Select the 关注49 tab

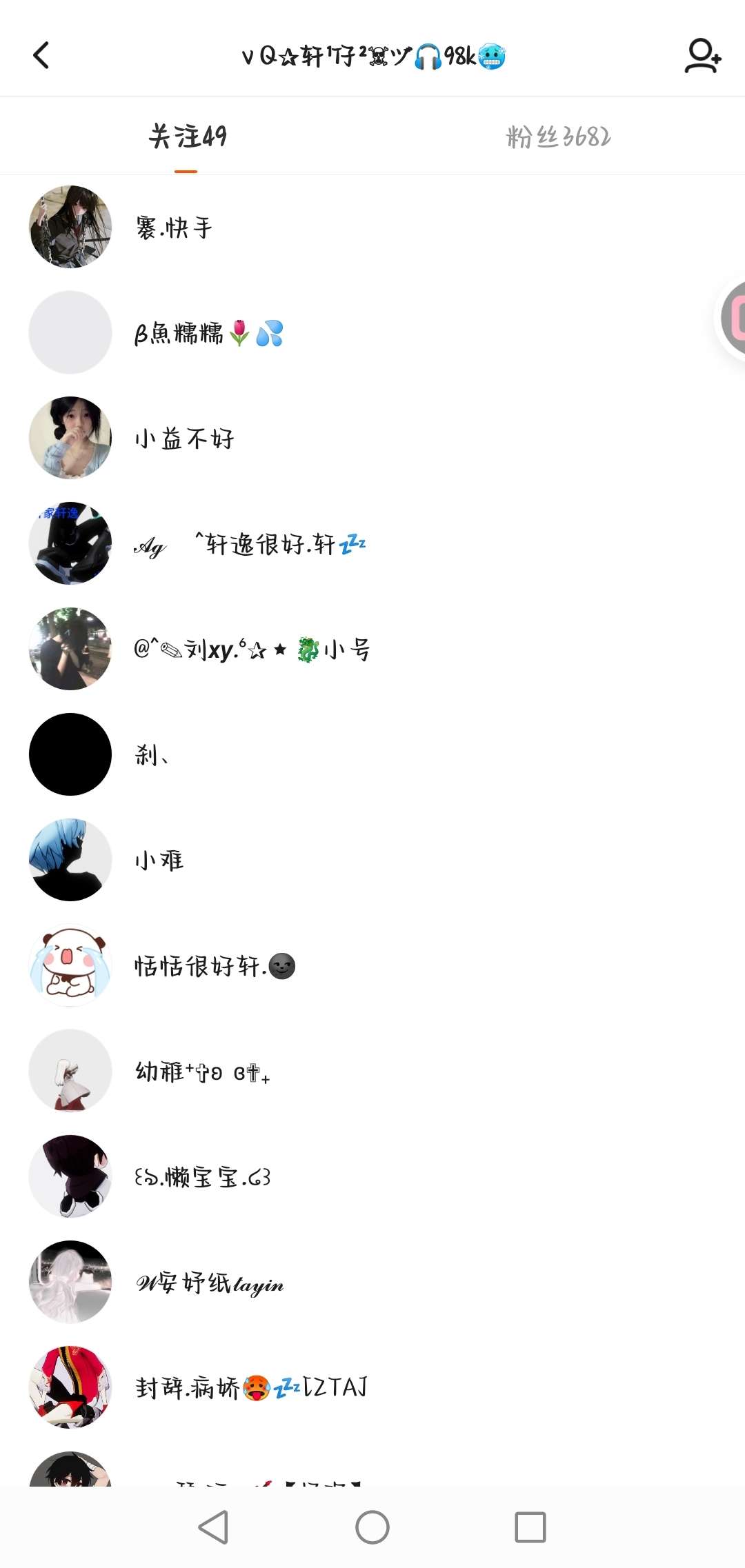click(187, 137)
